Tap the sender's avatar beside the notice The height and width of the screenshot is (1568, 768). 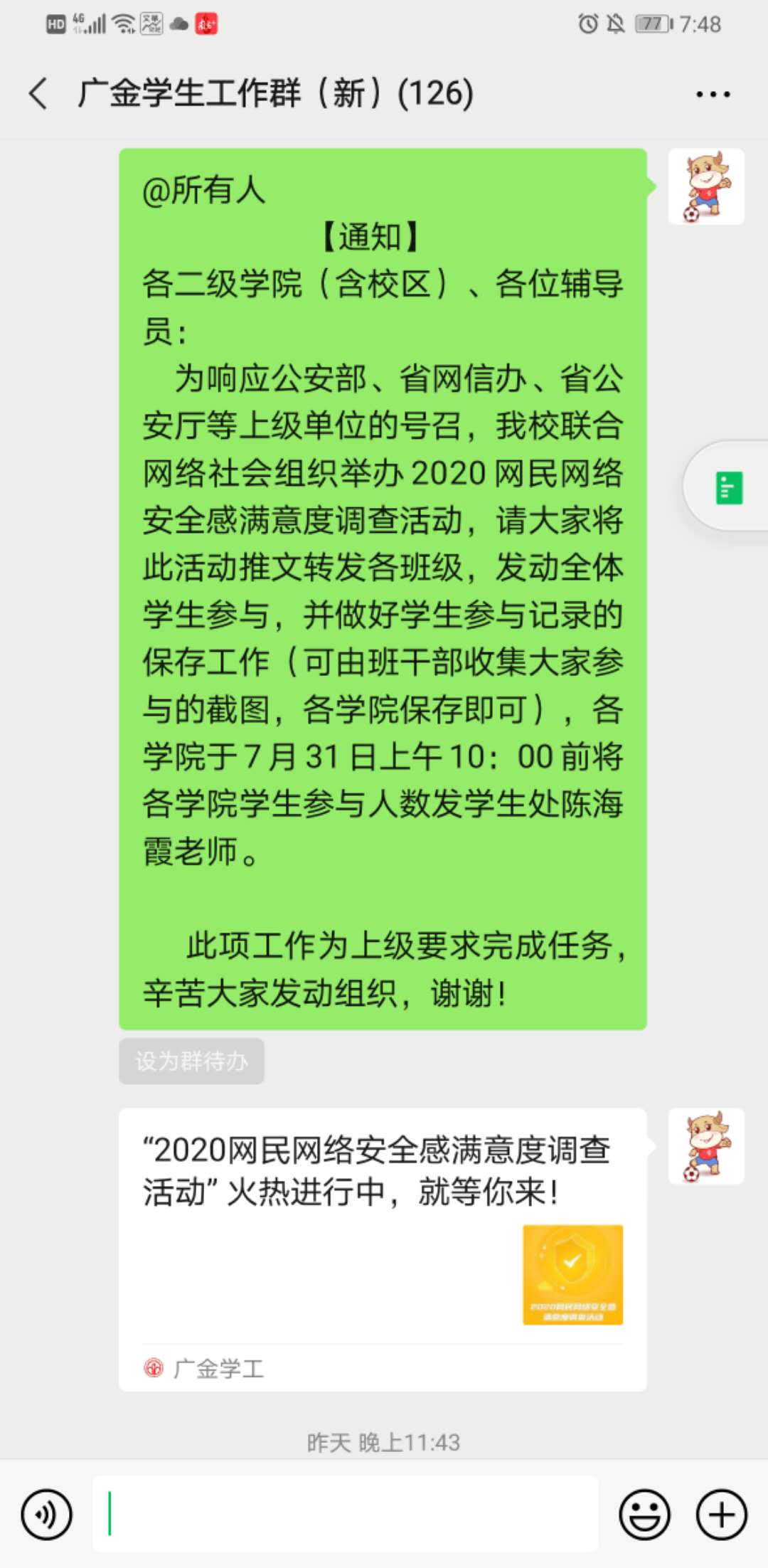tap(705, 186)
